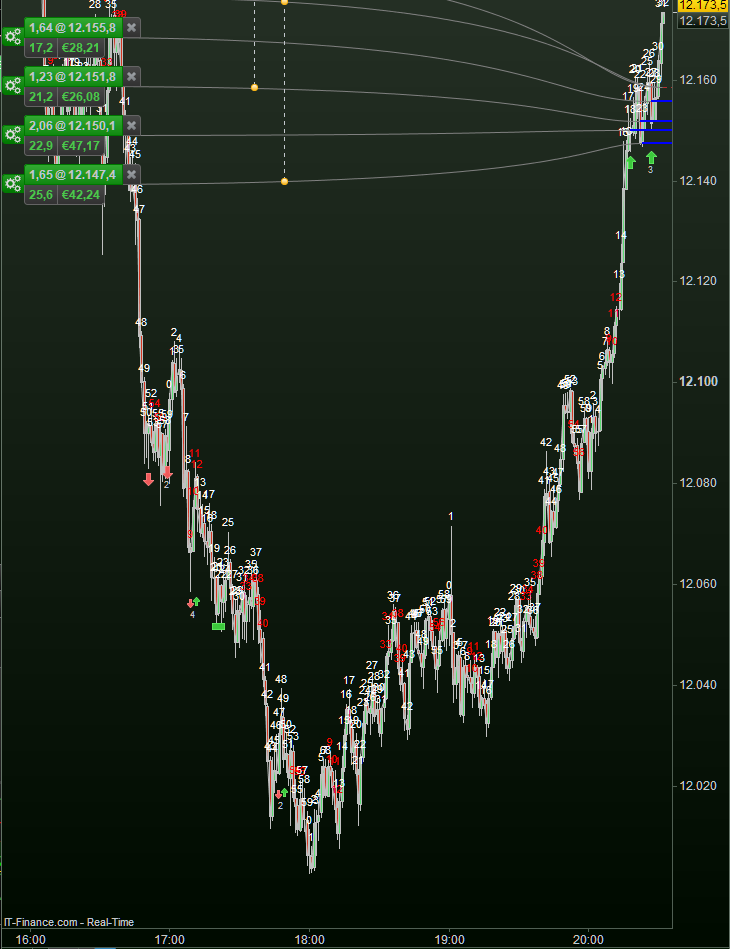The width and height of the screenshot is (730, 949).
Task: Open settings gear for 12.147,4 position
Action: pyautogui.click(x=12, y=184)
